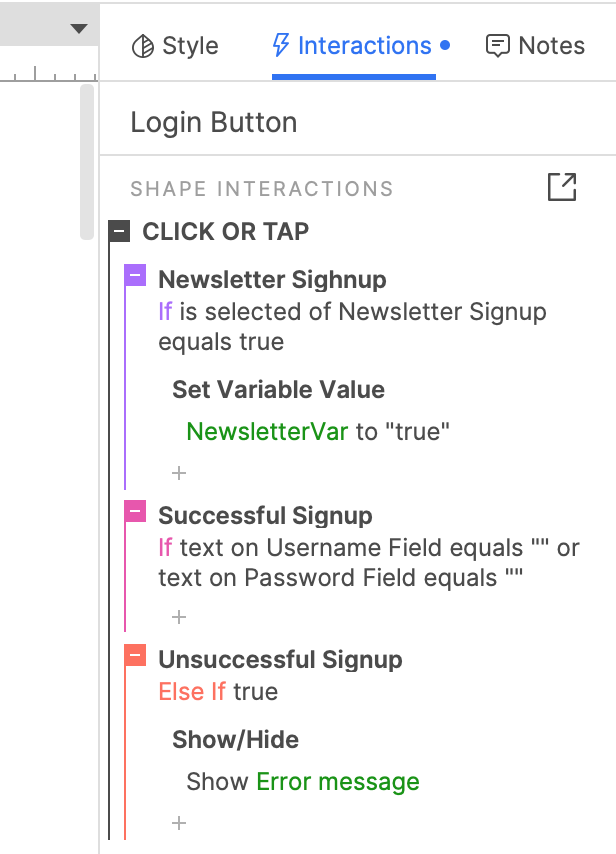Screen dimensions: 616x854
Task: Add action under Successful Signup case
Action: coord(179,617)
